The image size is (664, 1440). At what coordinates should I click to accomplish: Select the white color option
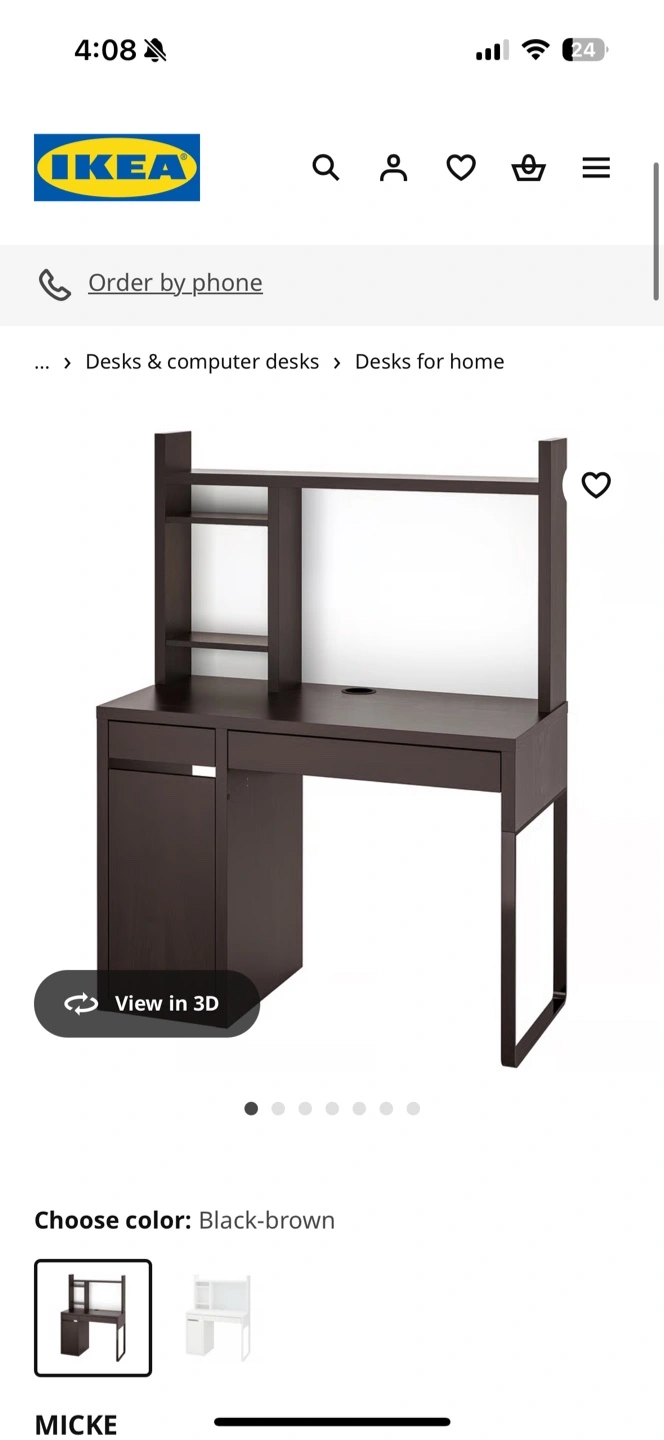(x=218, y=1317)
